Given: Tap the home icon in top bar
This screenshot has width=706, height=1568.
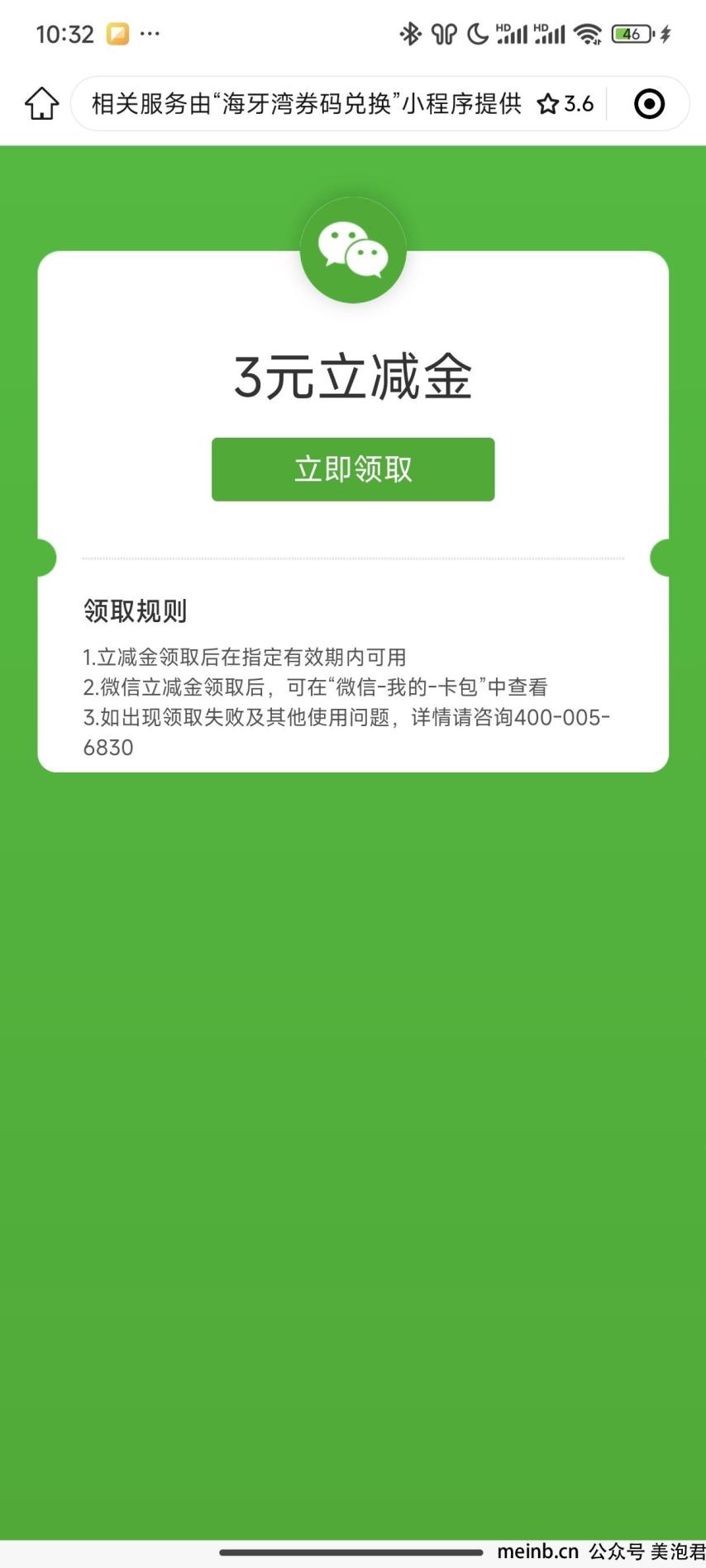Looking at the screenshot, I should 41,104.
